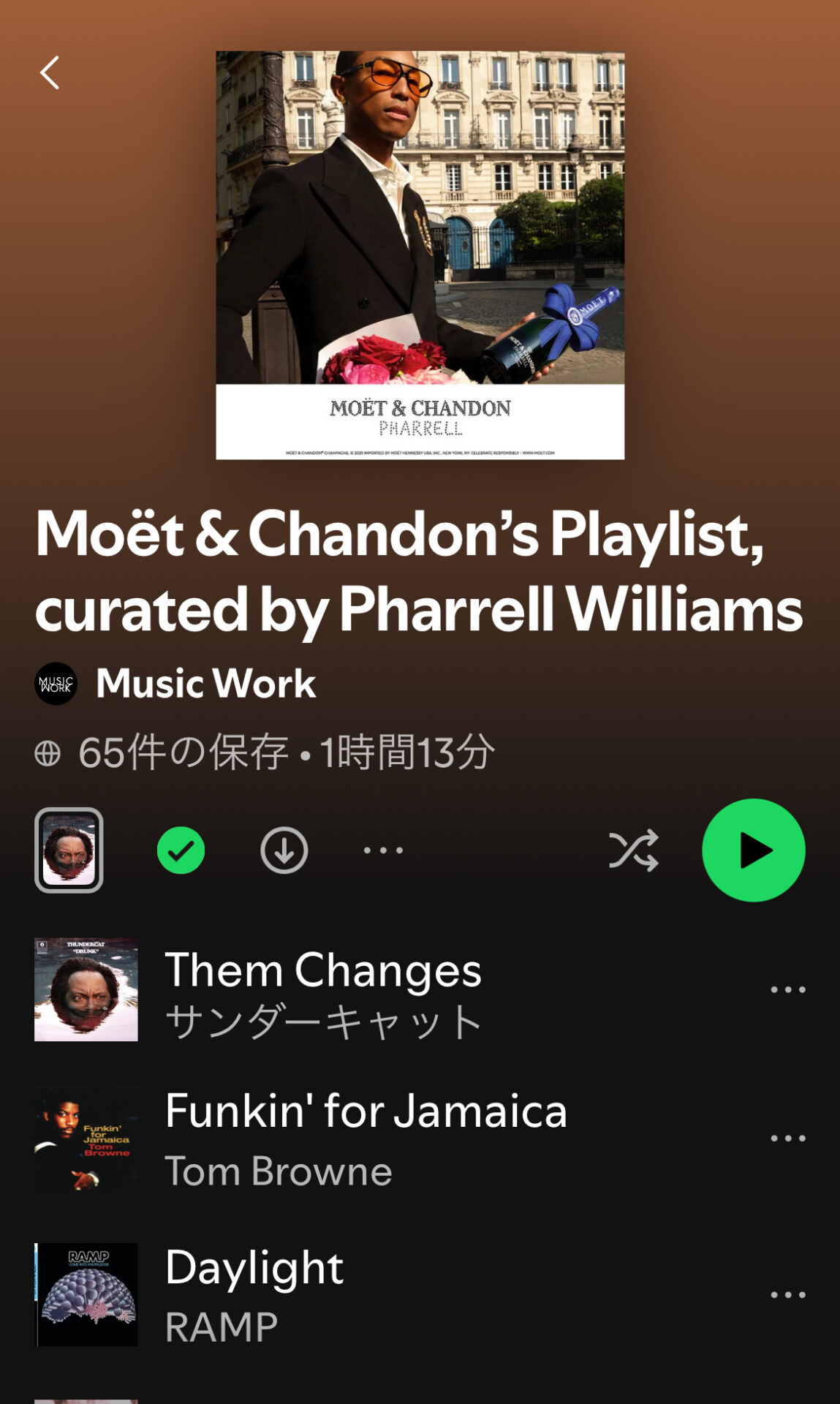Tap the playlist preview thumbnail button
Viewport: 840px width, 1404px height.
tap(69, 850)
